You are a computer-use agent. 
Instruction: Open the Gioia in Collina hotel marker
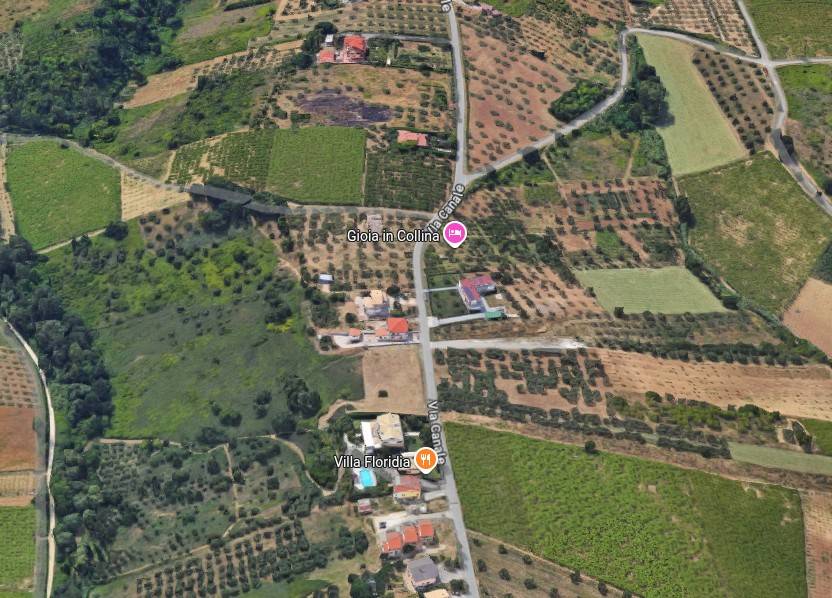[x=455, y=234]
